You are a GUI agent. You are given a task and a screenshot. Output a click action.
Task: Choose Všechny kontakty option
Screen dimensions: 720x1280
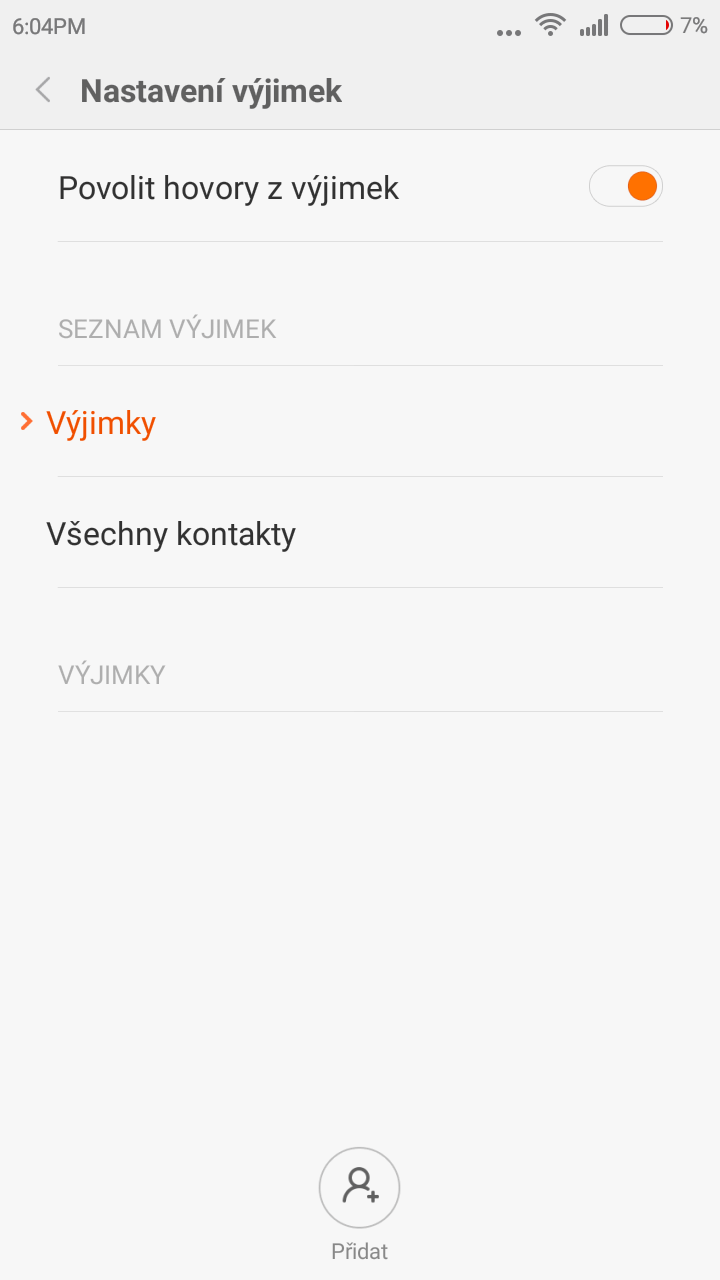click(360, 533)
